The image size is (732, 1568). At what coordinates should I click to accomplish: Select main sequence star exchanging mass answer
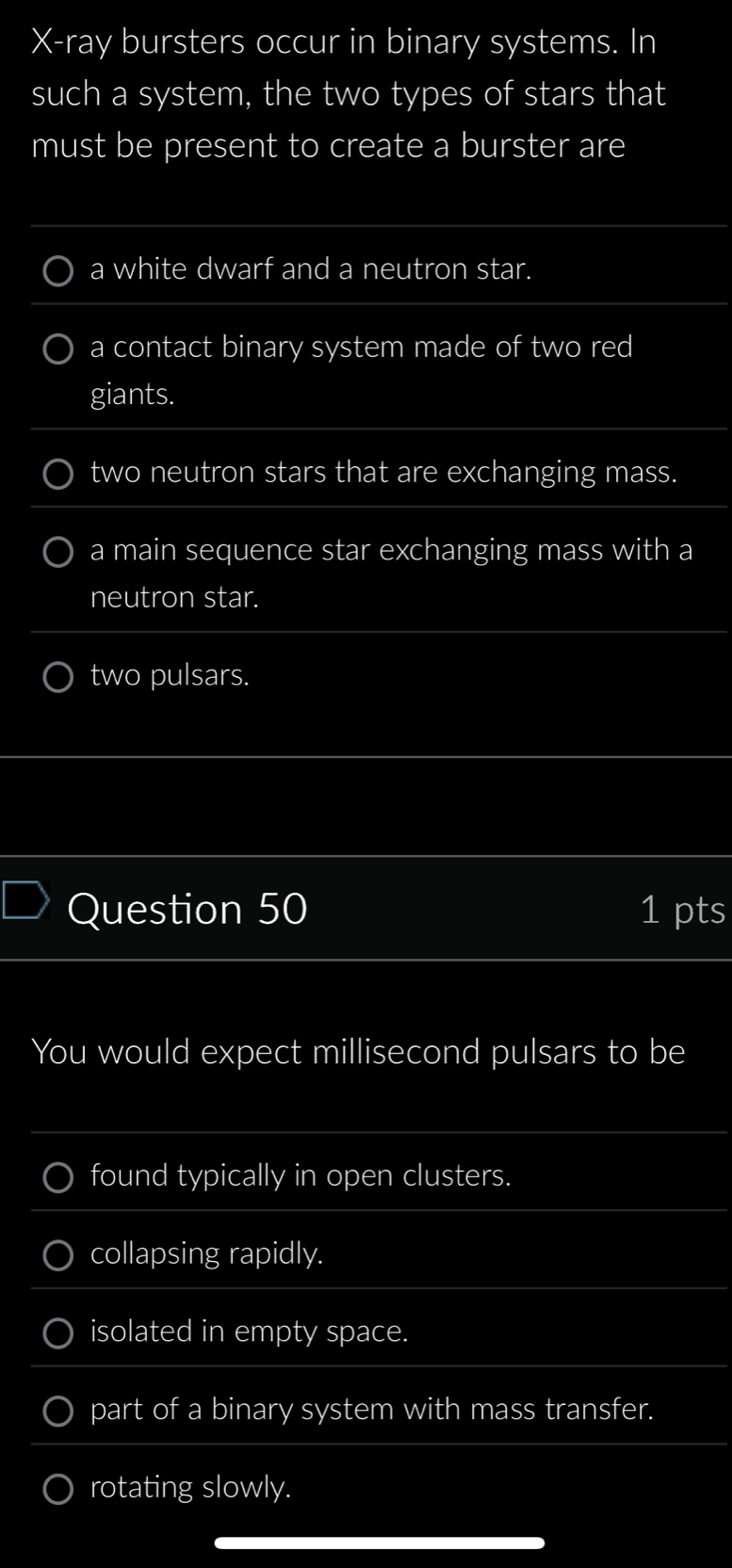pyautogui.click(x=58, y=552)
